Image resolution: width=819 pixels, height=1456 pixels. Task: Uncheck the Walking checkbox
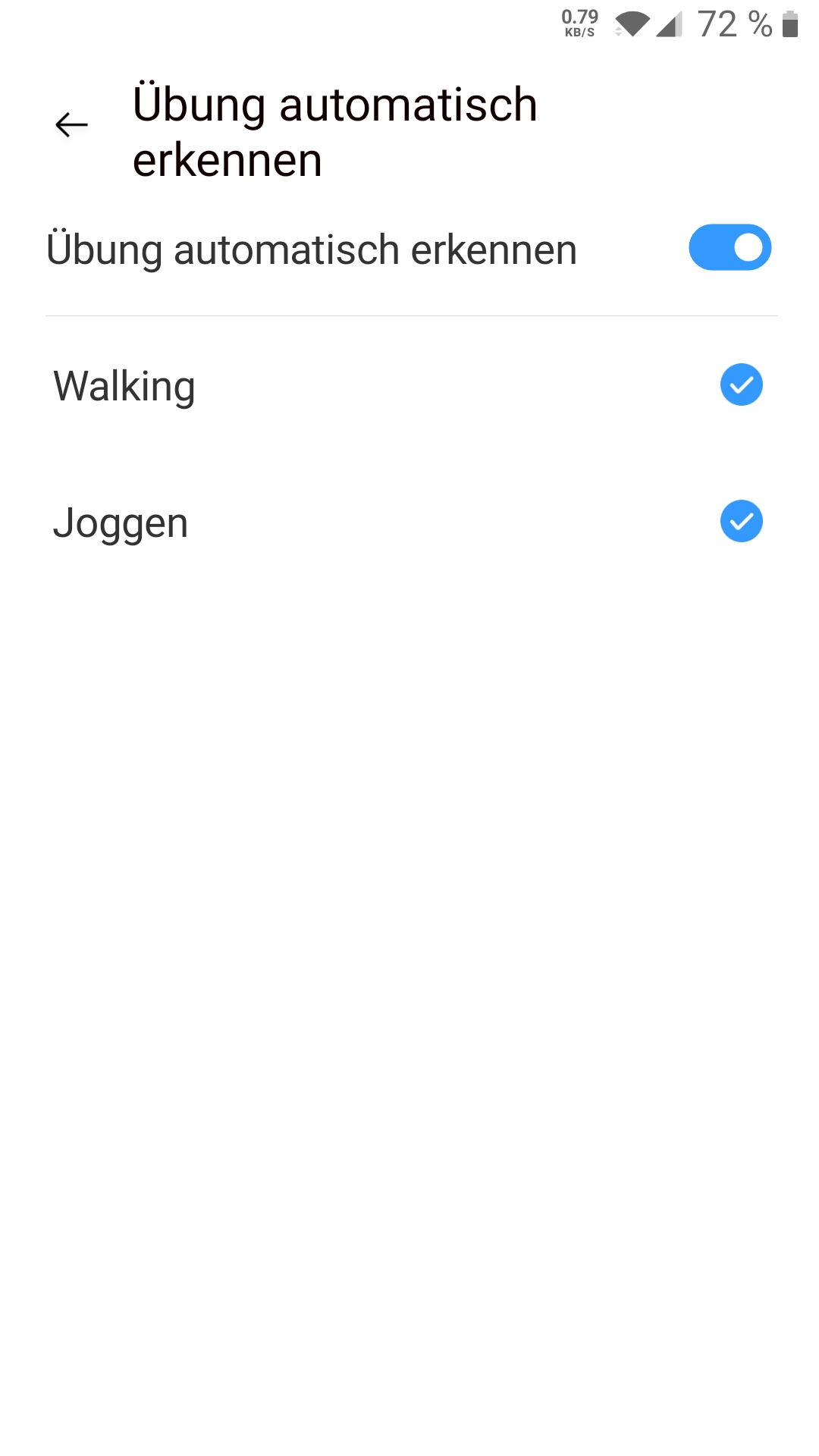pyautogui.click(x=741, y=385)
